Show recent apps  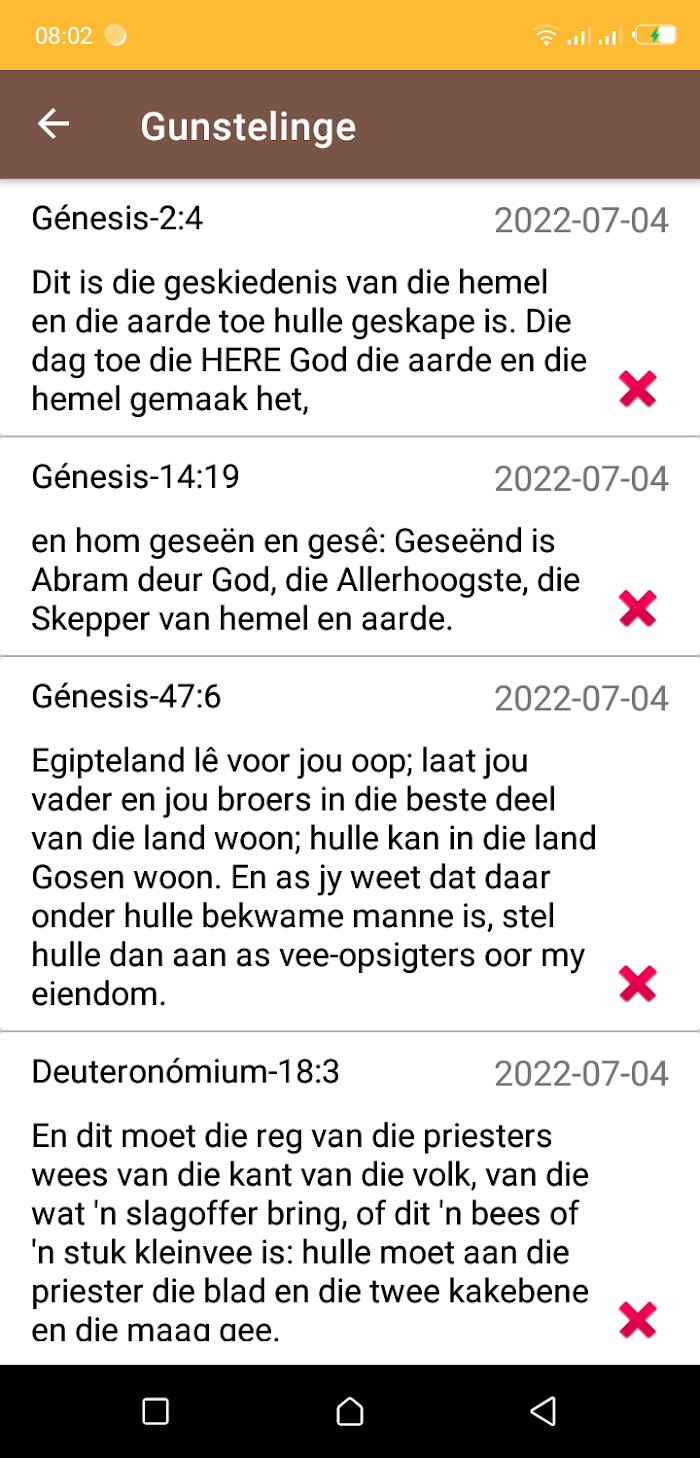click(x=155, y=1411)
